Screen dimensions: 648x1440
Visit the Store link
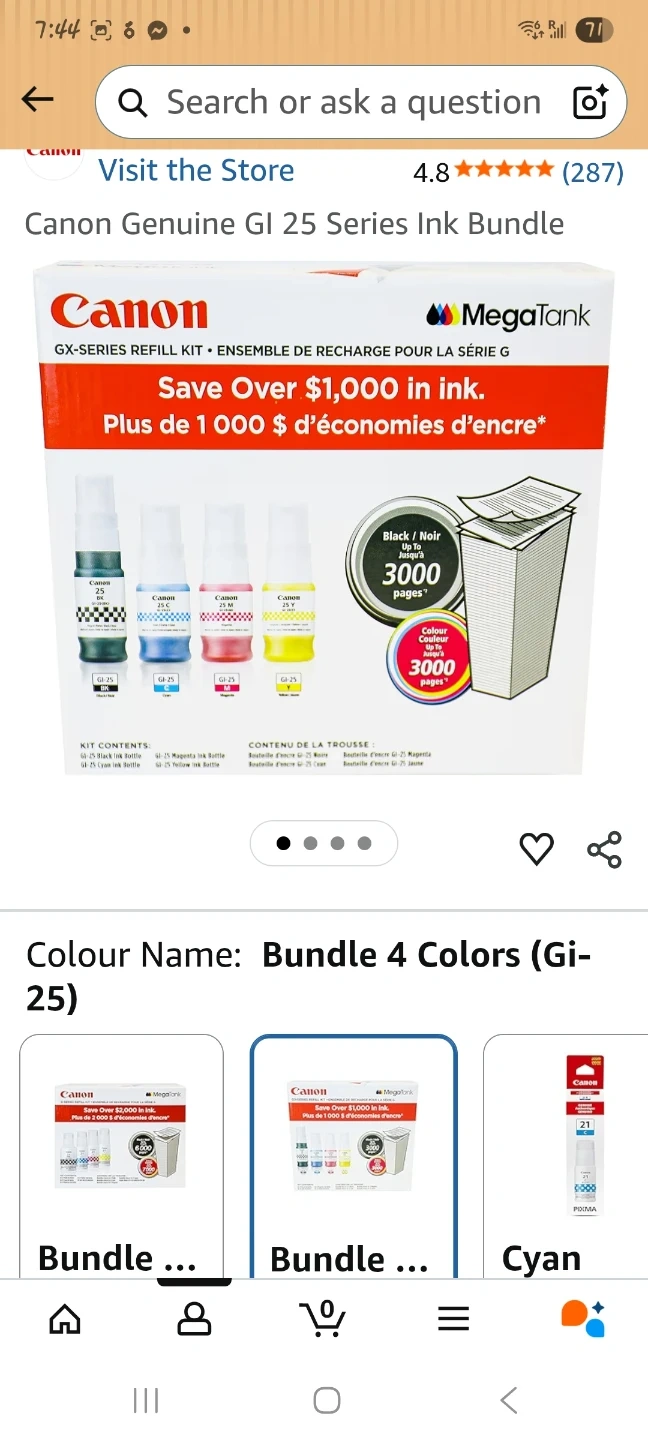point(196,170)
